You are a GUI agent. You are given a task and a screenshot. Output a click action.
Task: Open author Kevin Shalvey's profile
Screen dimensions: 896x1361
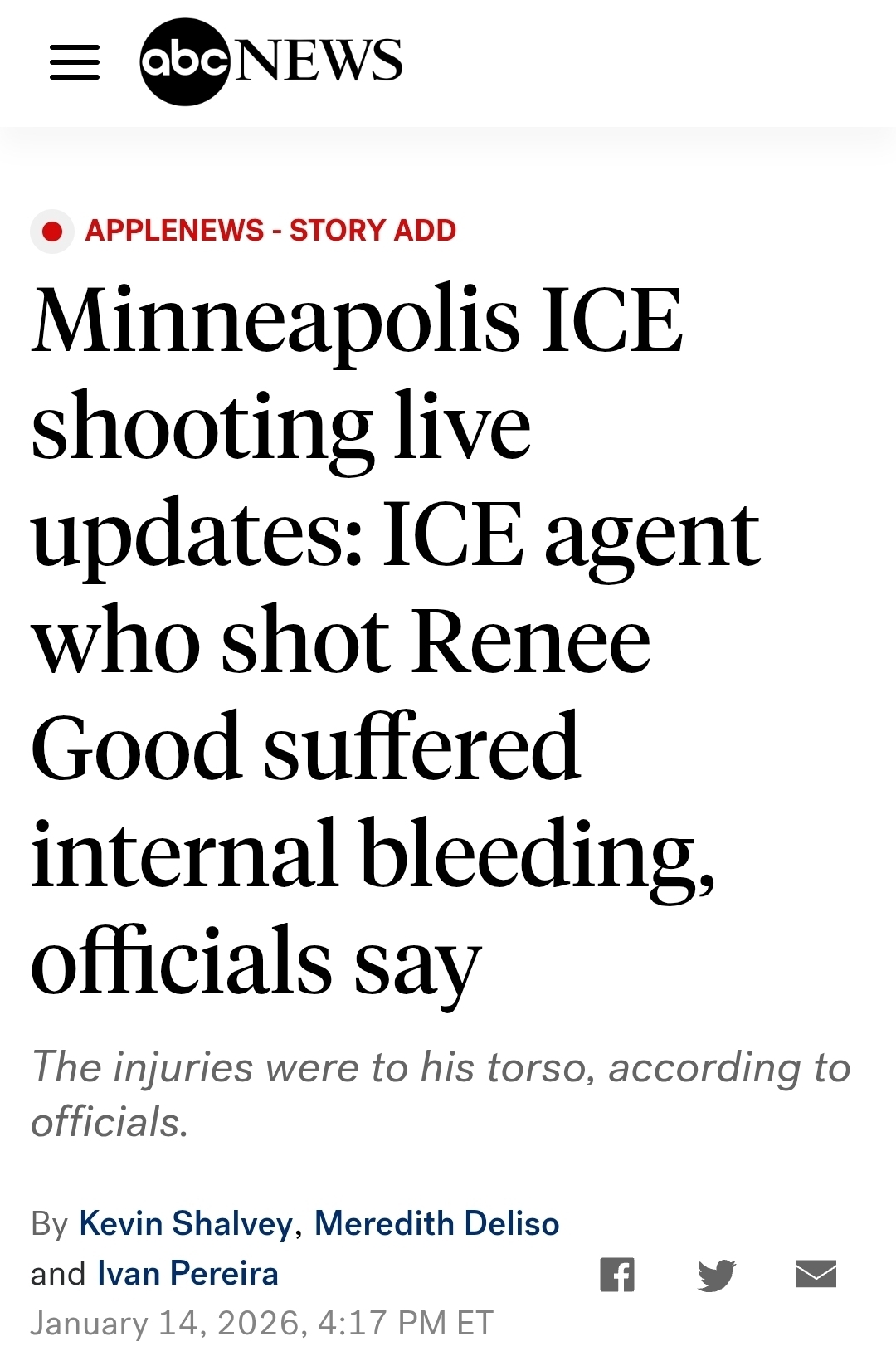tap(186, 1224)
